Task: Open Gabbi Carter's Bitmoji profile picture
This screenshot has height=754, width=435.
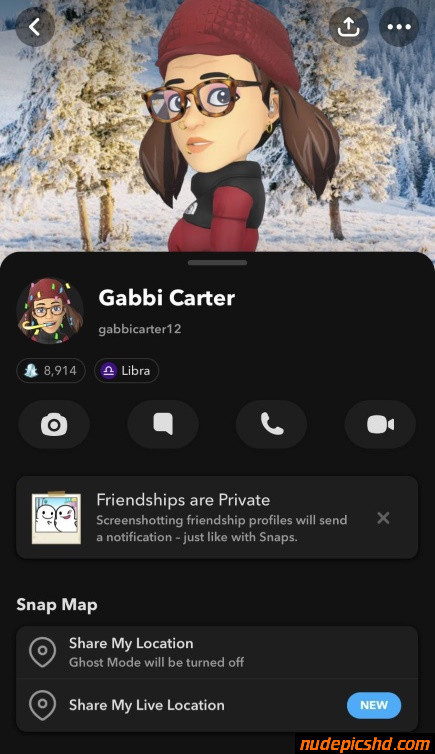Action: tap(50, 311)
